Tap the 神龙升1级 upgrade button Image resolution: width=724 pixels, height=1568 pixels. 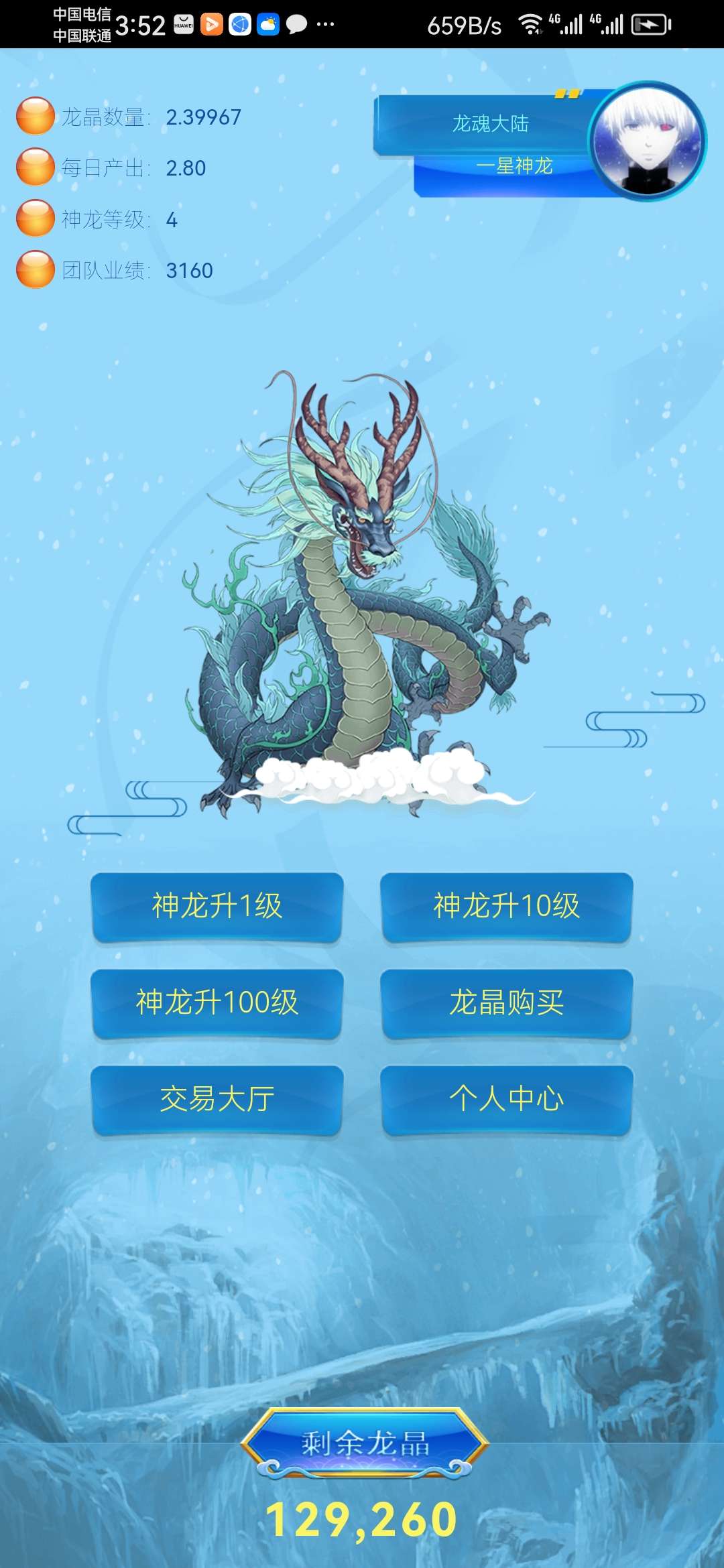(x=217, y=907)
